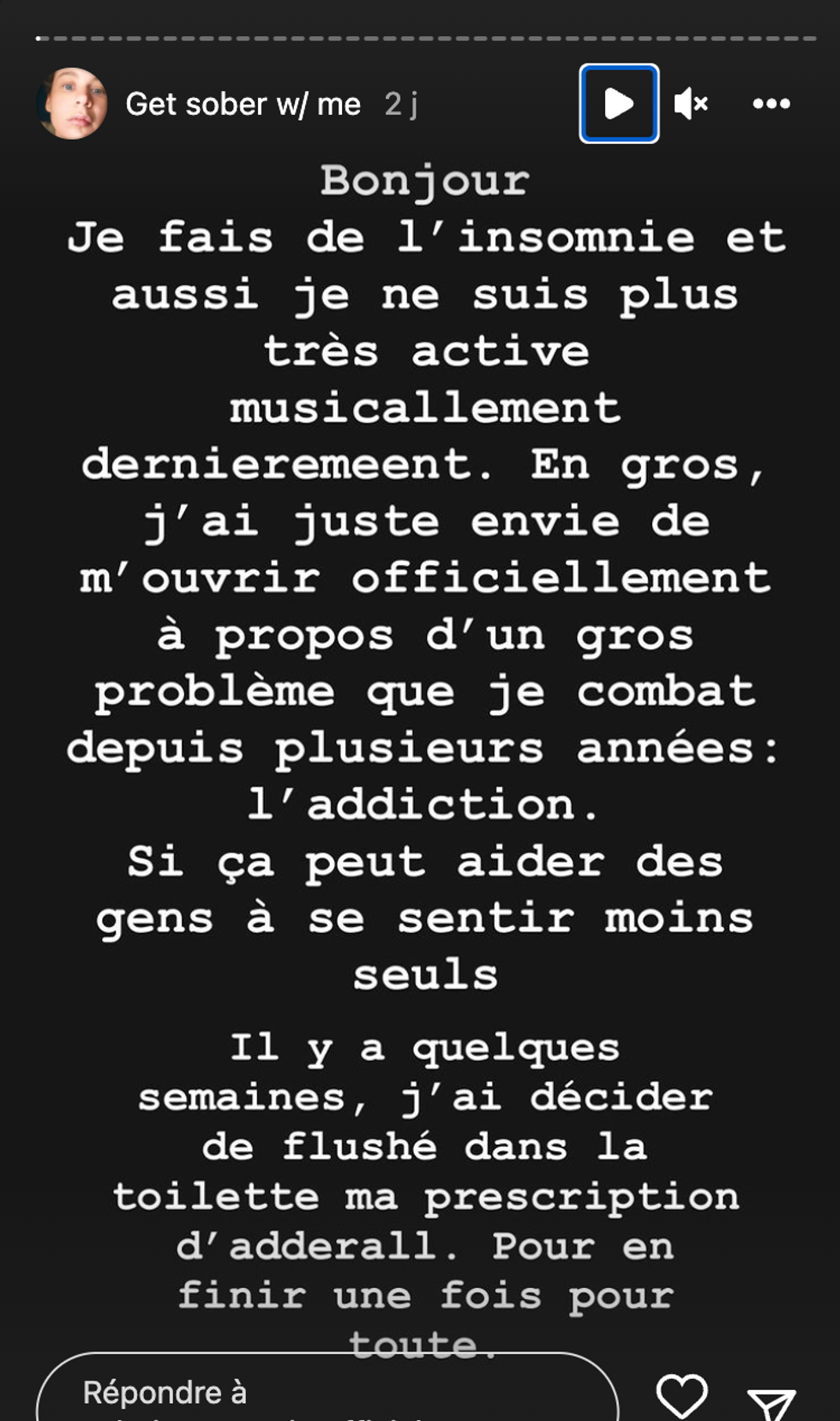840x1421 pixels.
Task: Click the segmented story progress bar
Action: coord(420,38)
